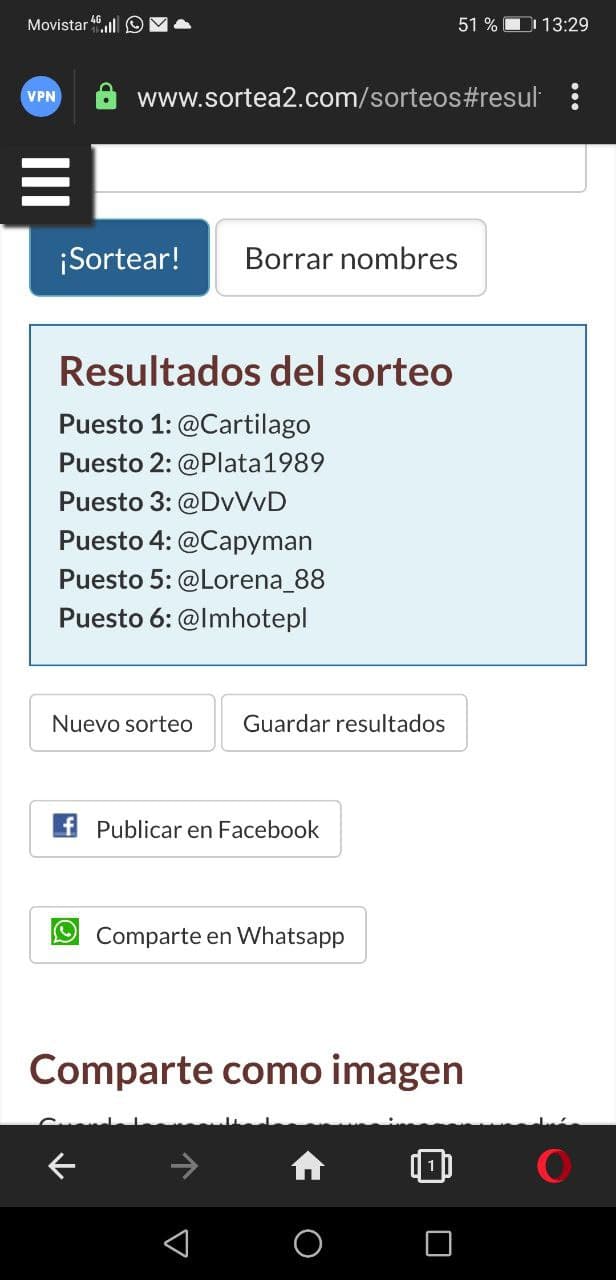616x1280 pixels.
Task: Tap the VPN badge
Action: 41,97
